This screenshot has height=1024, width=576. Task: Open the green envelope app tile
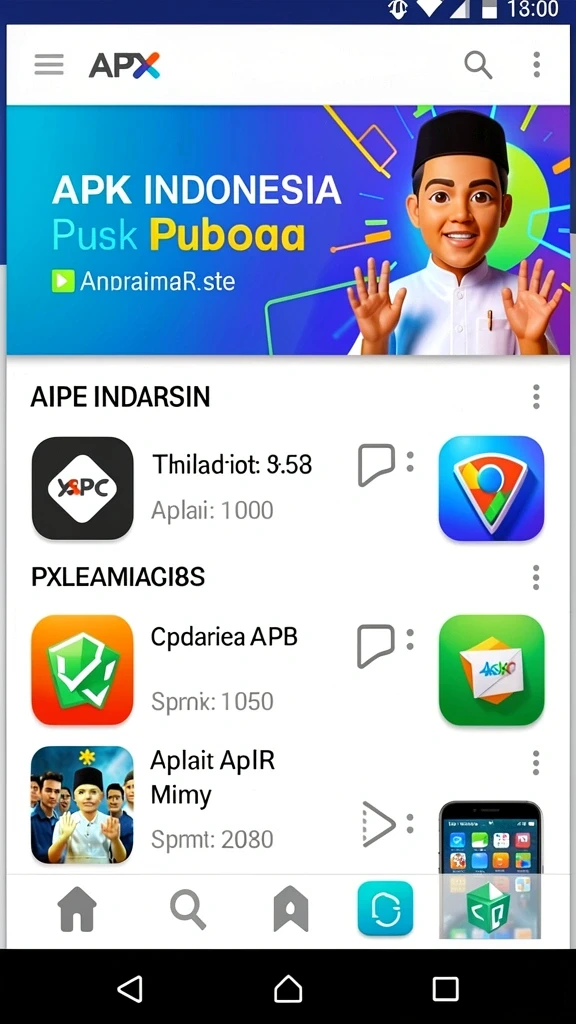pyautogui.click(x=491, y=670)
